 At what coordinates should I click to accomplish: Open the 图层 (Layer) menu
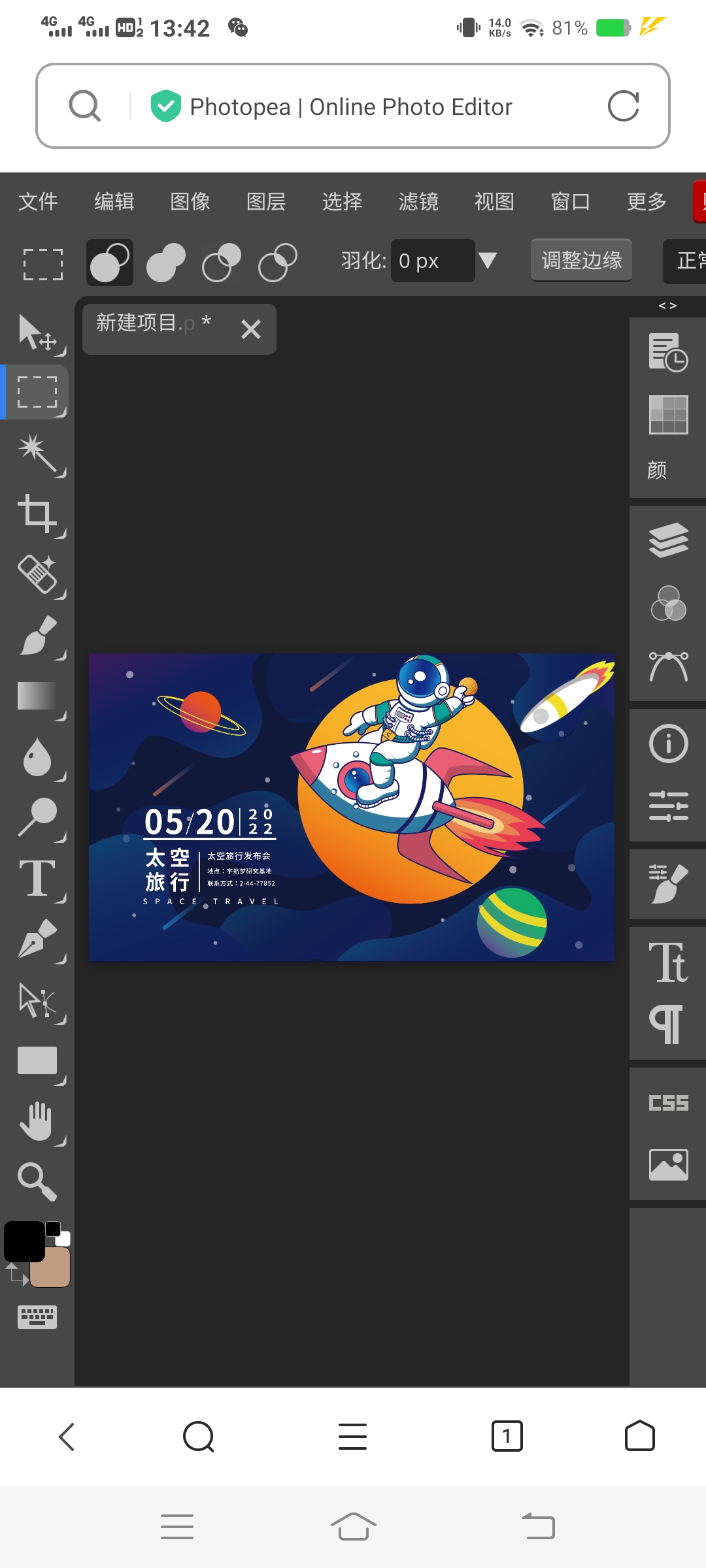(266, 201)
